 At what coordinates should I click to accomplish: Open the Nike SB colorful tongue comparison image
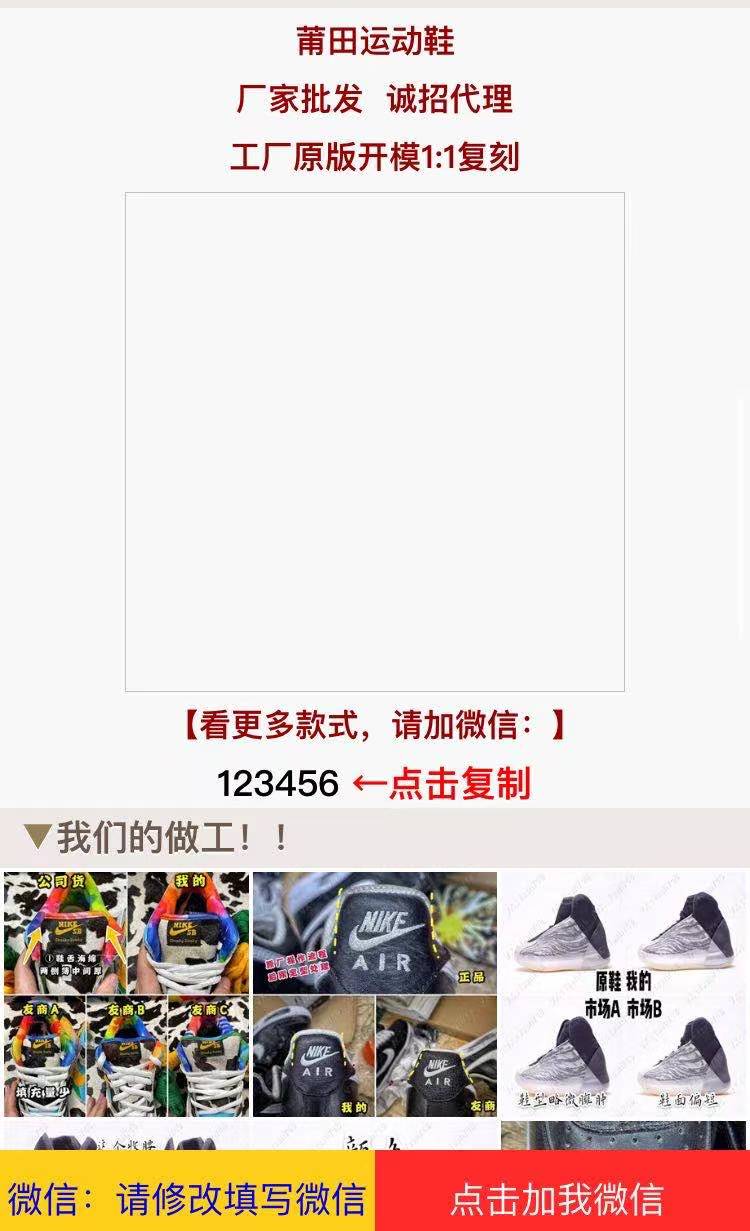tap(126, 994)
